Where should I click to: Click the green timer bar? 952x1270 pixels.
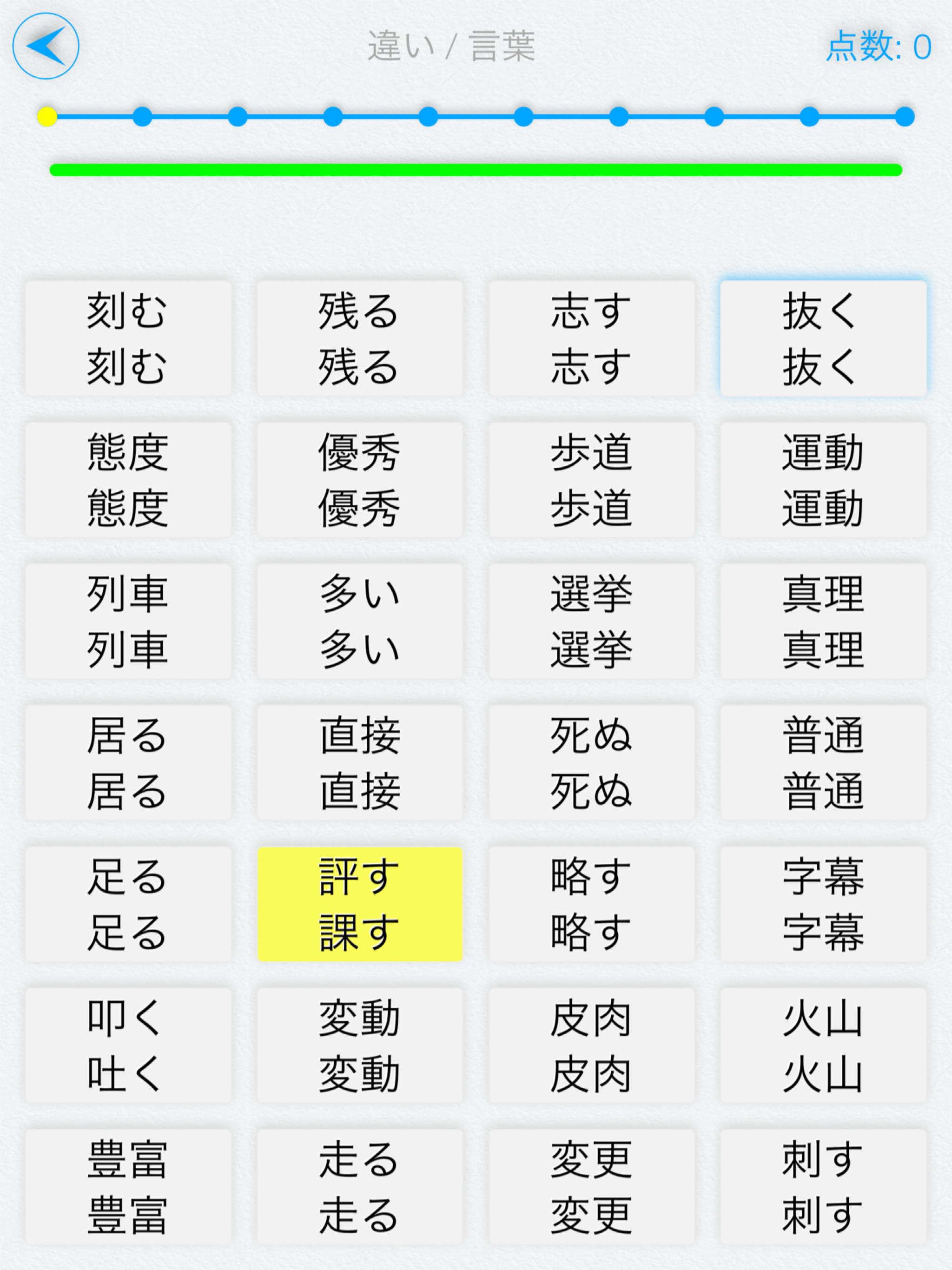pyautogui.click(x=476, y=169)
